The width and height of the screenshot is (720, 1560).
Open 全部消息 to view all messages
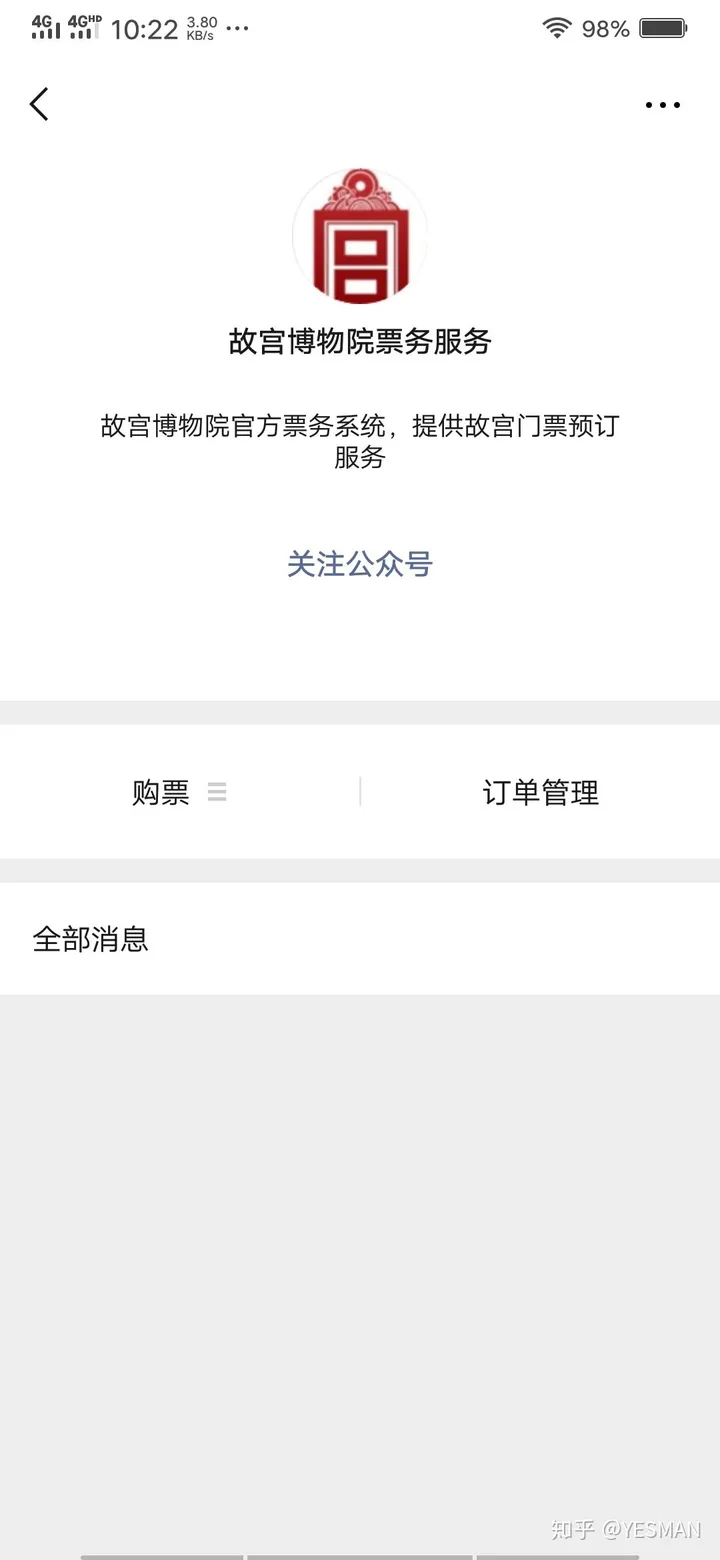(x=91, y=938)
